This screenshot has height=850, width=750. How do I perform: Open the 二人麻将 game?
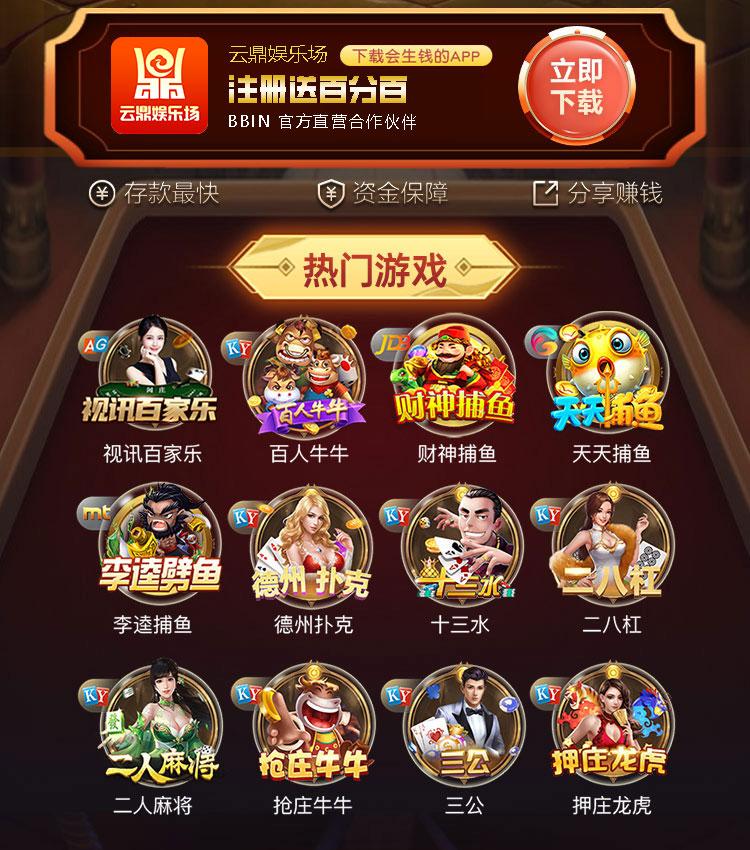[x=160, y=725]
